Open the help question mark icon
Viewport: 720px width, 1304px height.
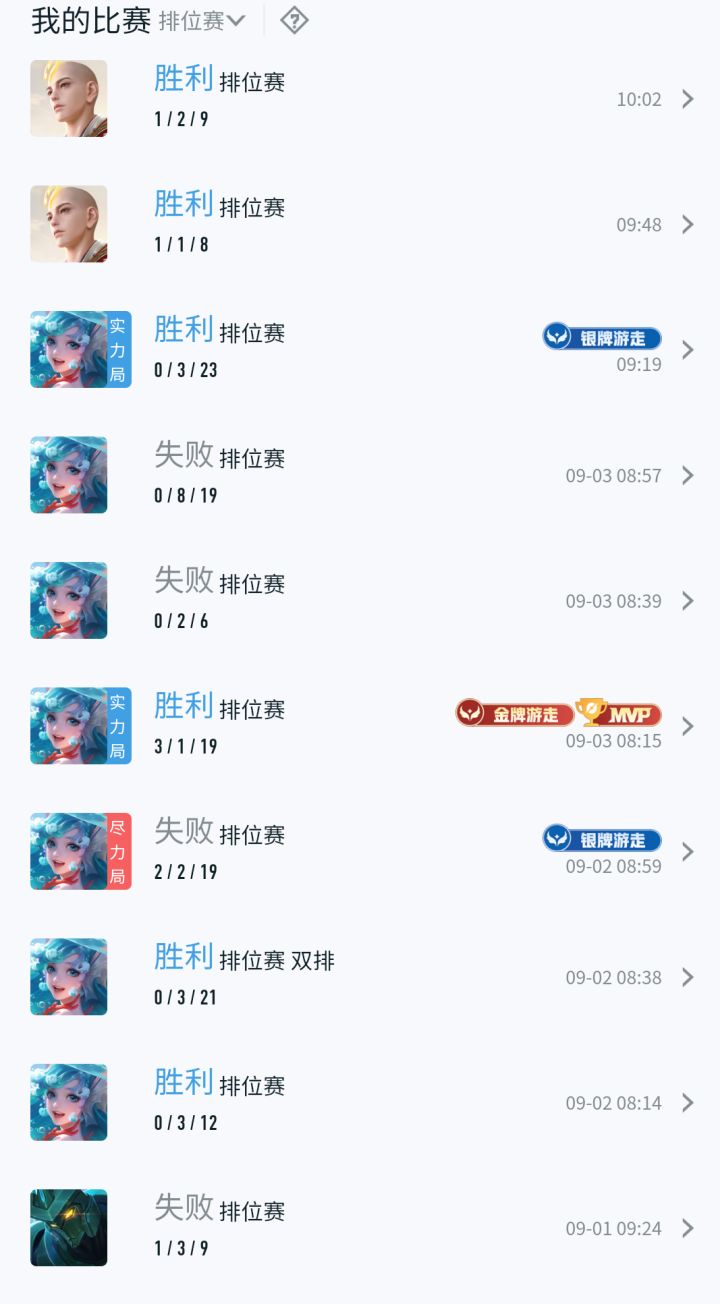(x=294, y=19)
